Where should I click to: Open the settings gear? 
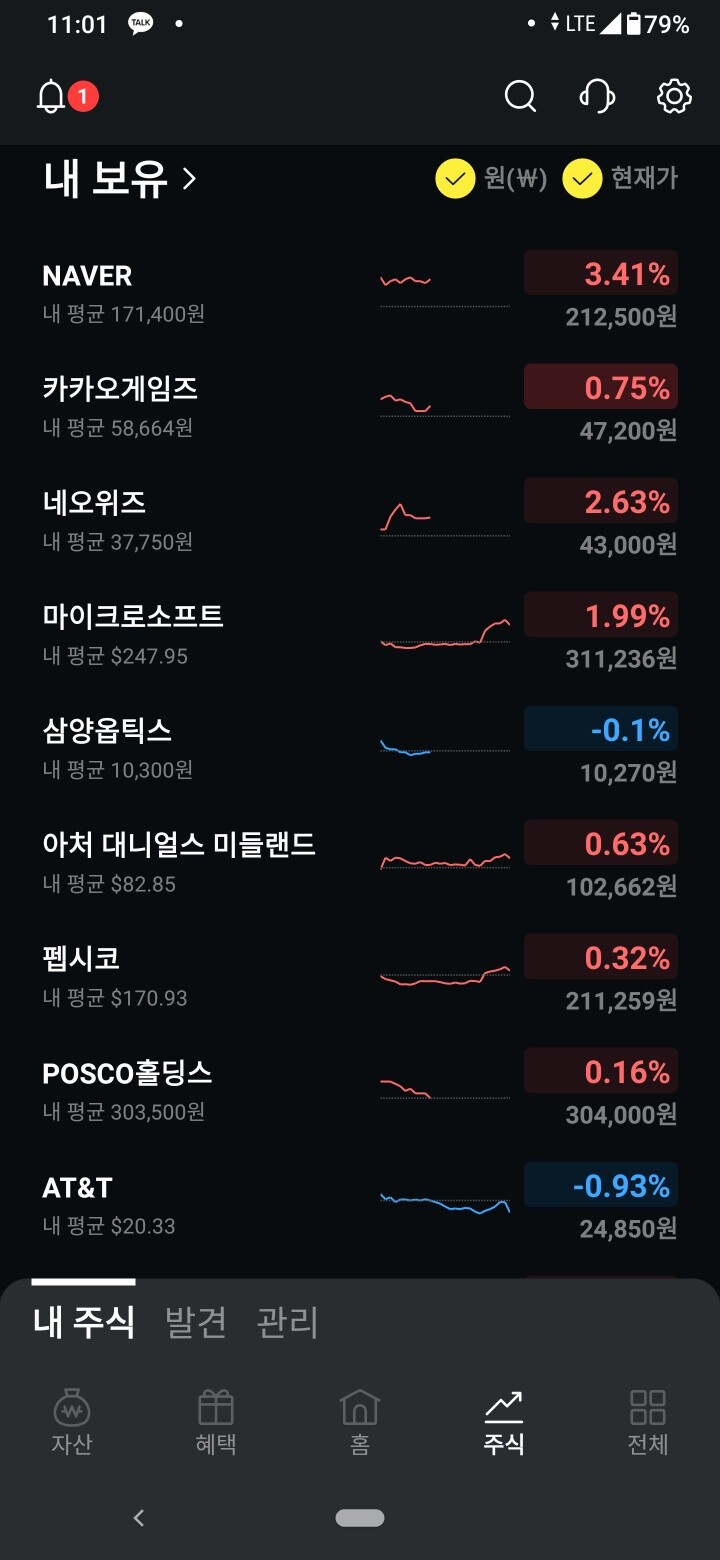[674, 97]
